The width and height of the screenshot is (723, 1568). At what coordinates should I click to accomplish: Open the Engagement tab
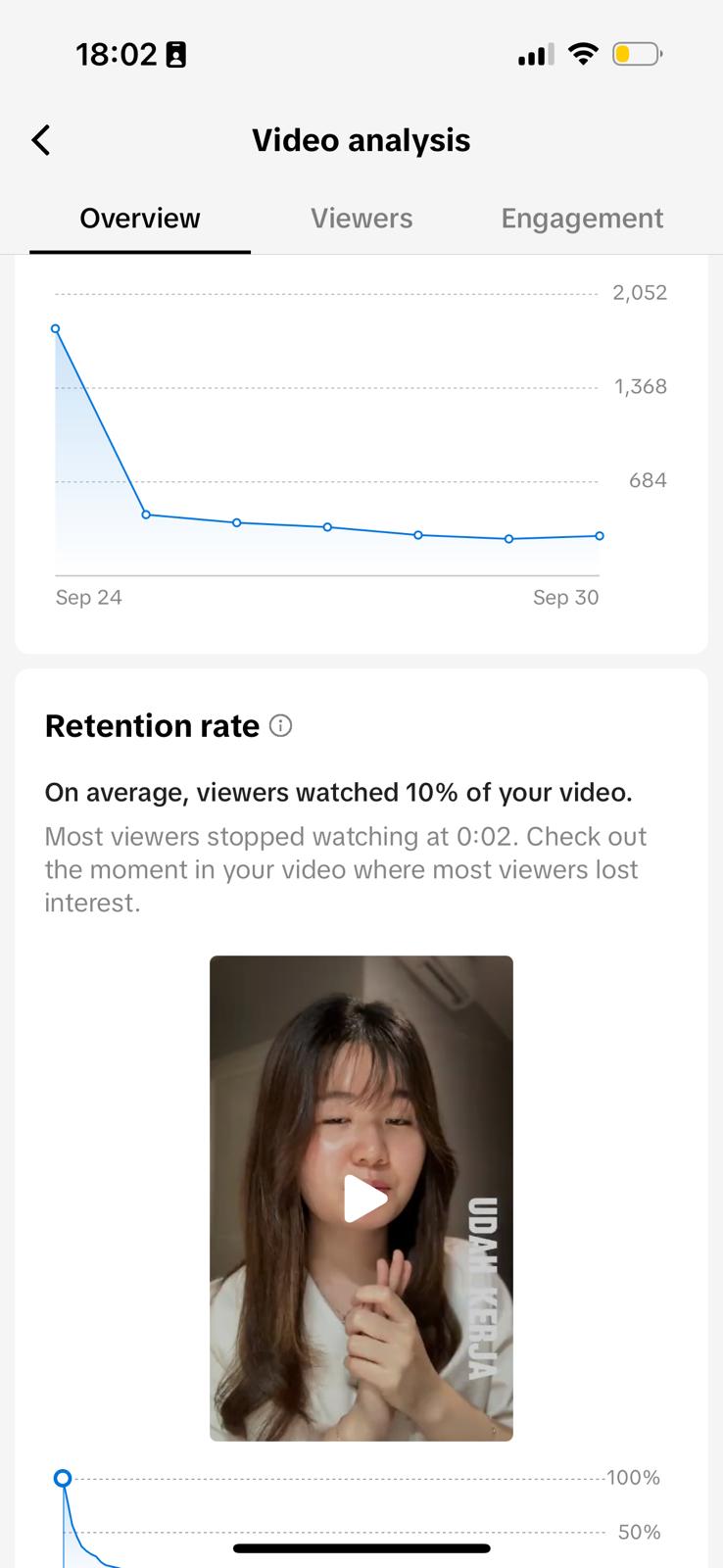(582, 219)
